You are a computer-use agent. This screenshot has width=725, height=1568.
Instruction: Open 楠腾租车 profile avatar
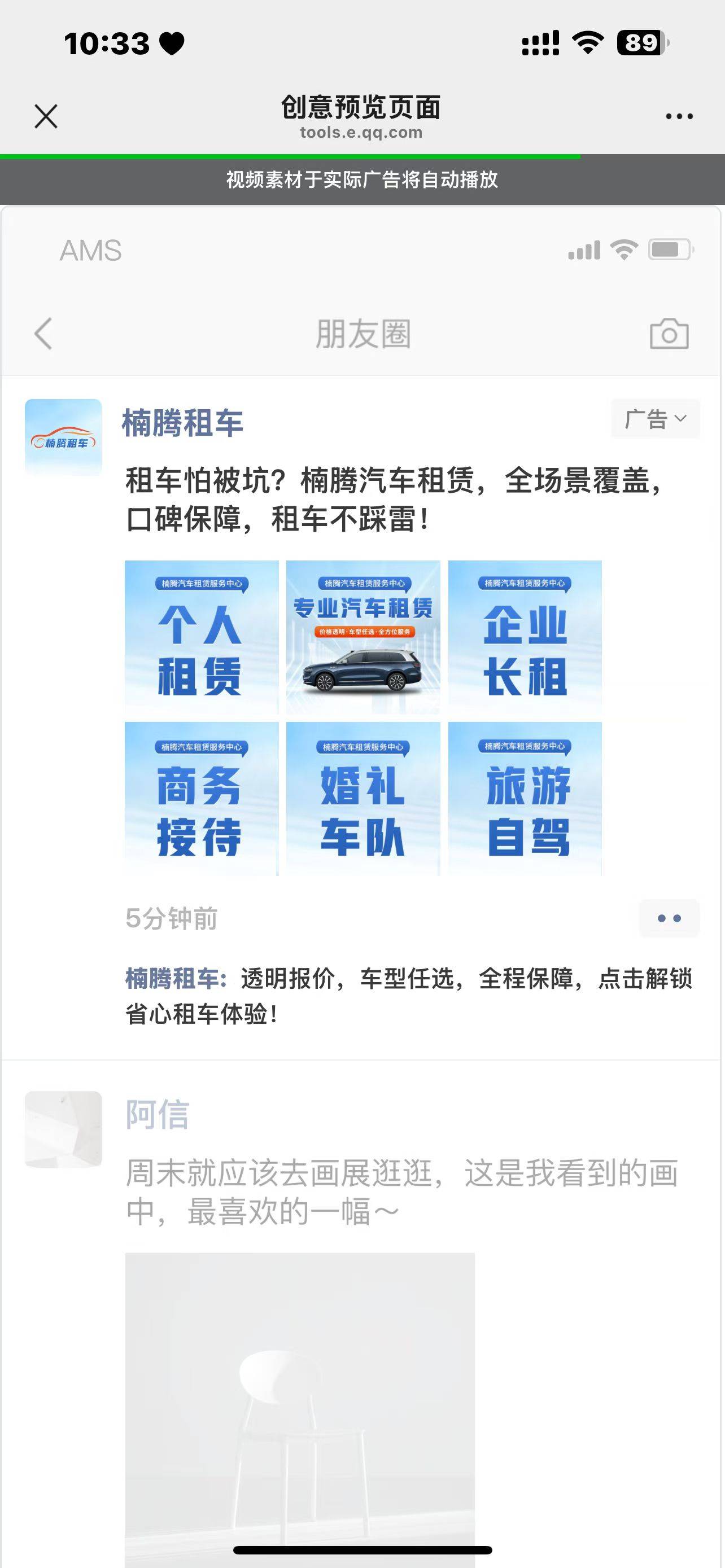point(63,437)
